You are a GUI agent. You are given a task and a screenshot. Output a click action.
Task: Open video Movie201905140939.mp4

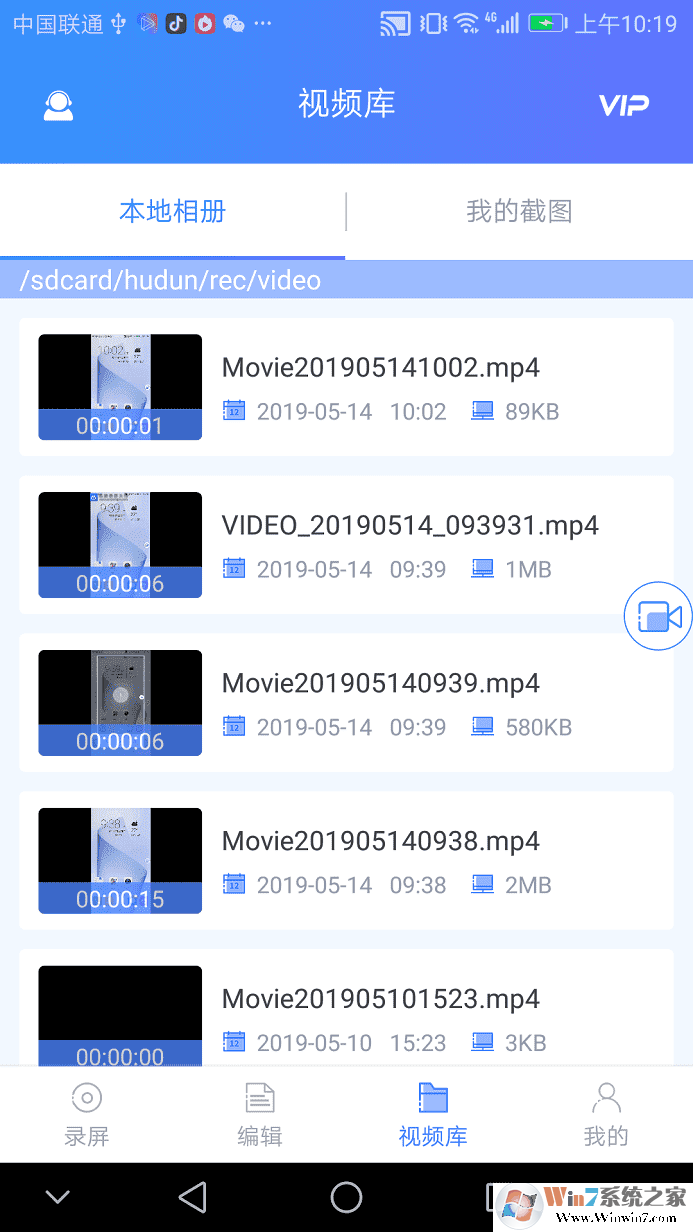pyautogui.click(x=346, y=702)
